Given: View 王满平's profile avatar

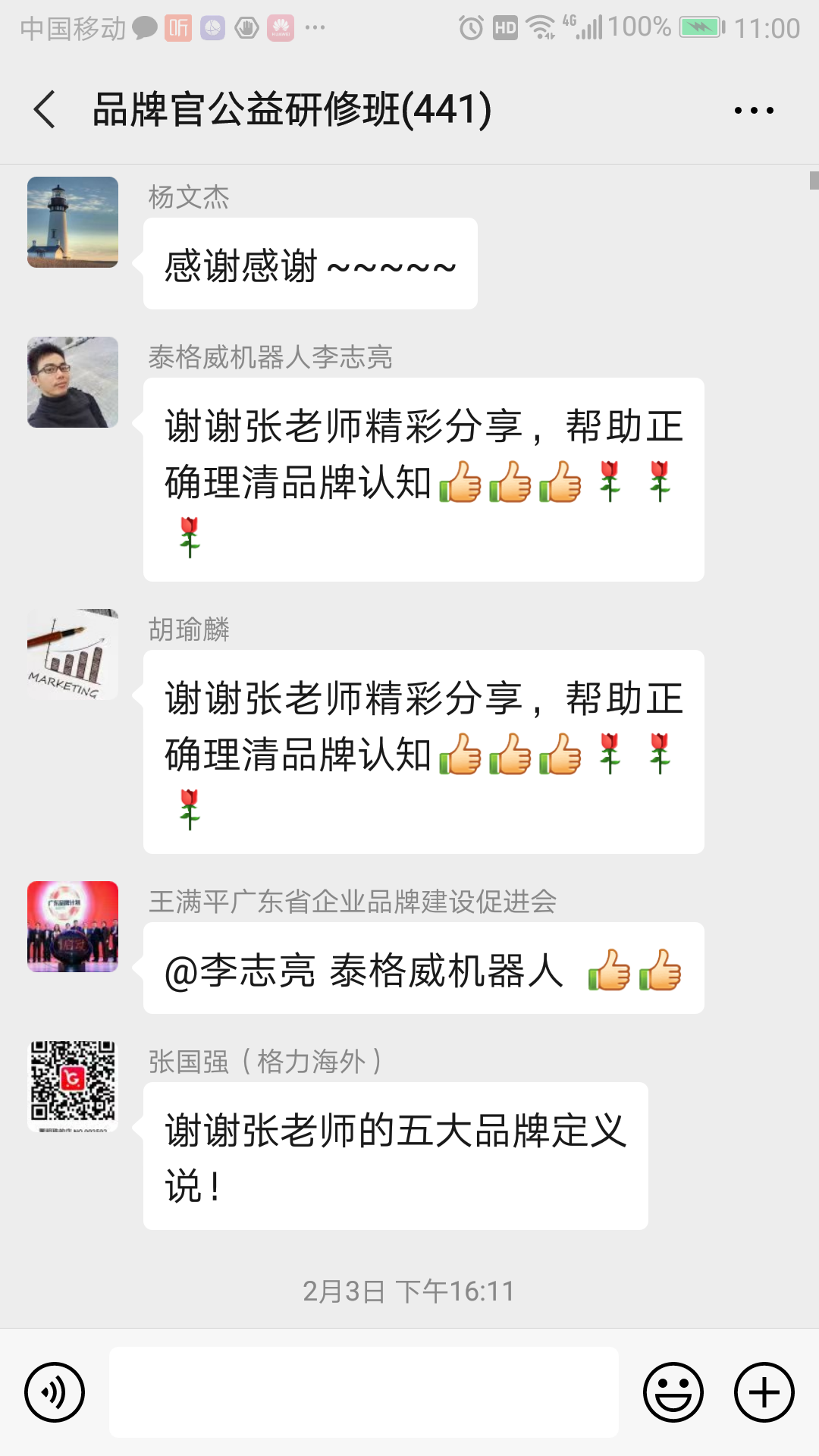Looking at the screenshot, I should tap(73, 927).
